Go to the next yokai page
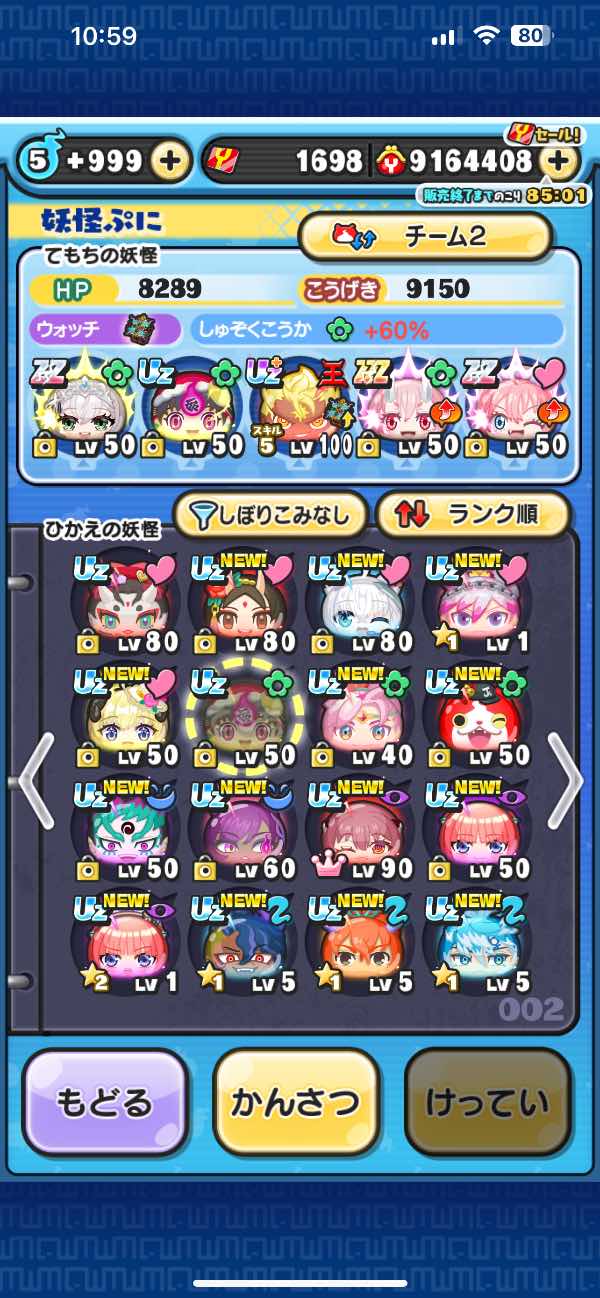This screenshot has width=600, height=1298. click(563, 781)
